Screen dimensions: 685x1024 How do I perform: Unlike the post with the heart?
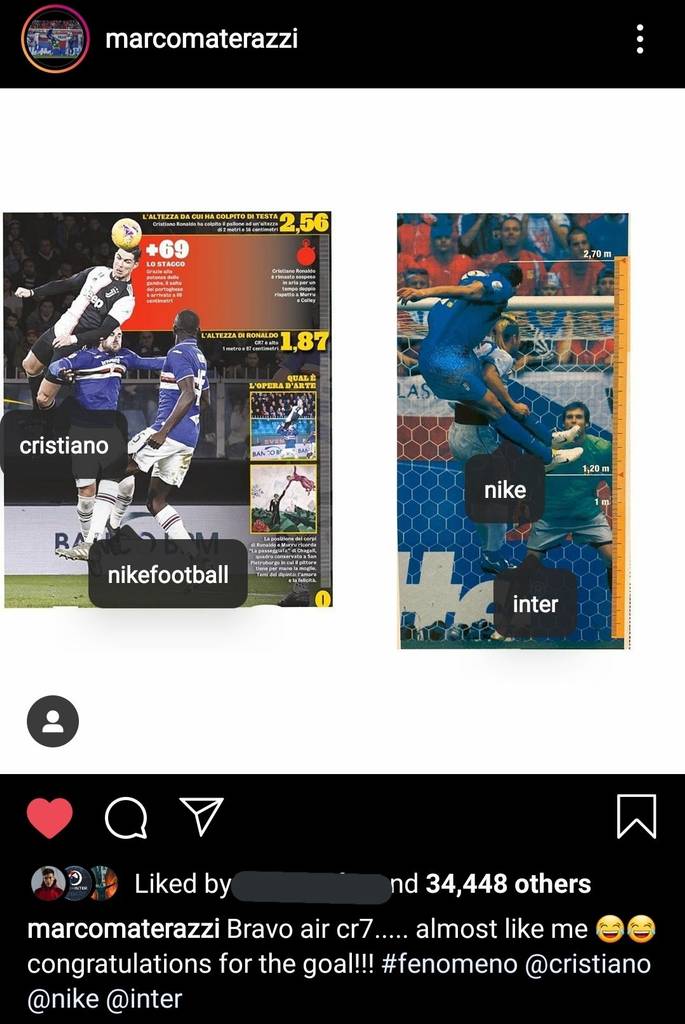[49, 817]
